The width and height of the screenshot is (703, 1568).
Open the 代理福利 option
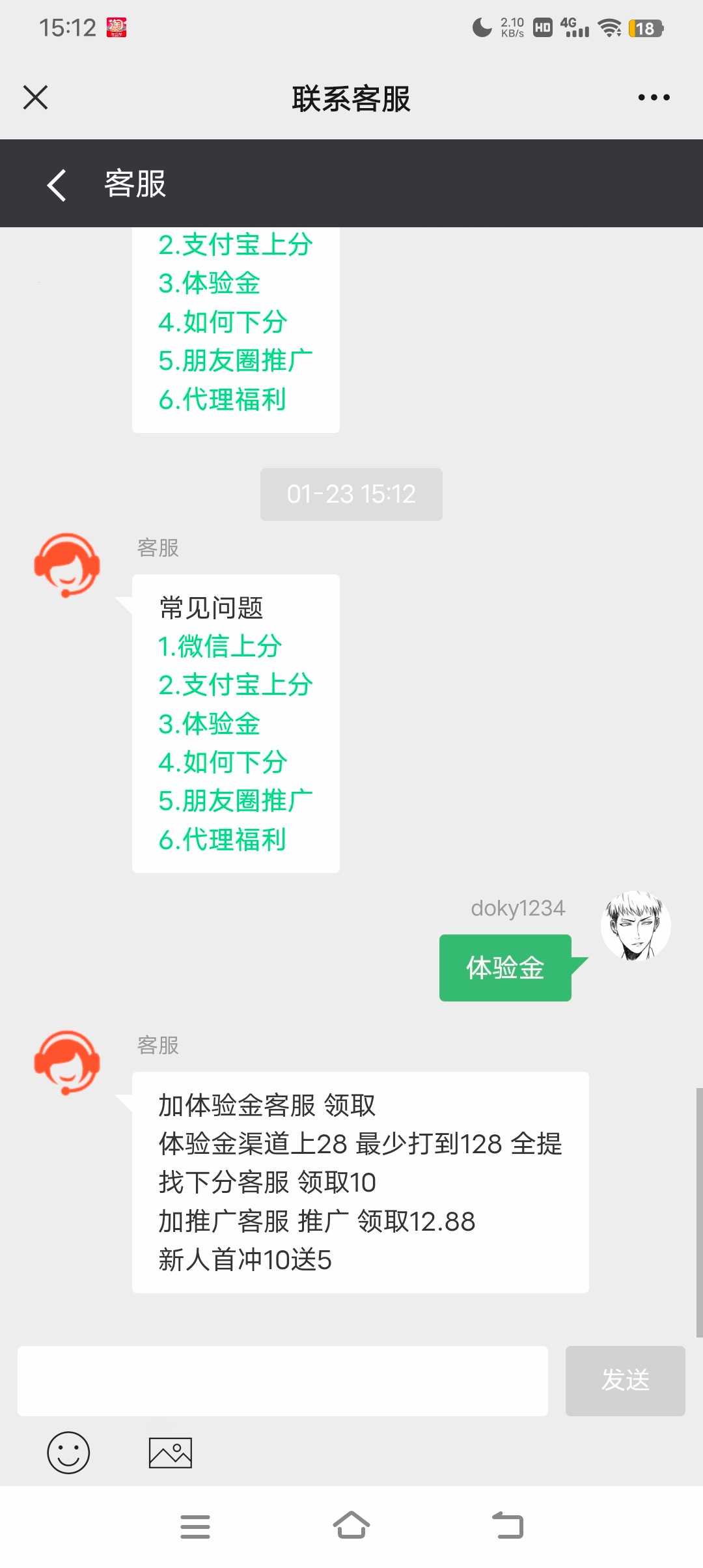click(x=223, y=839)
